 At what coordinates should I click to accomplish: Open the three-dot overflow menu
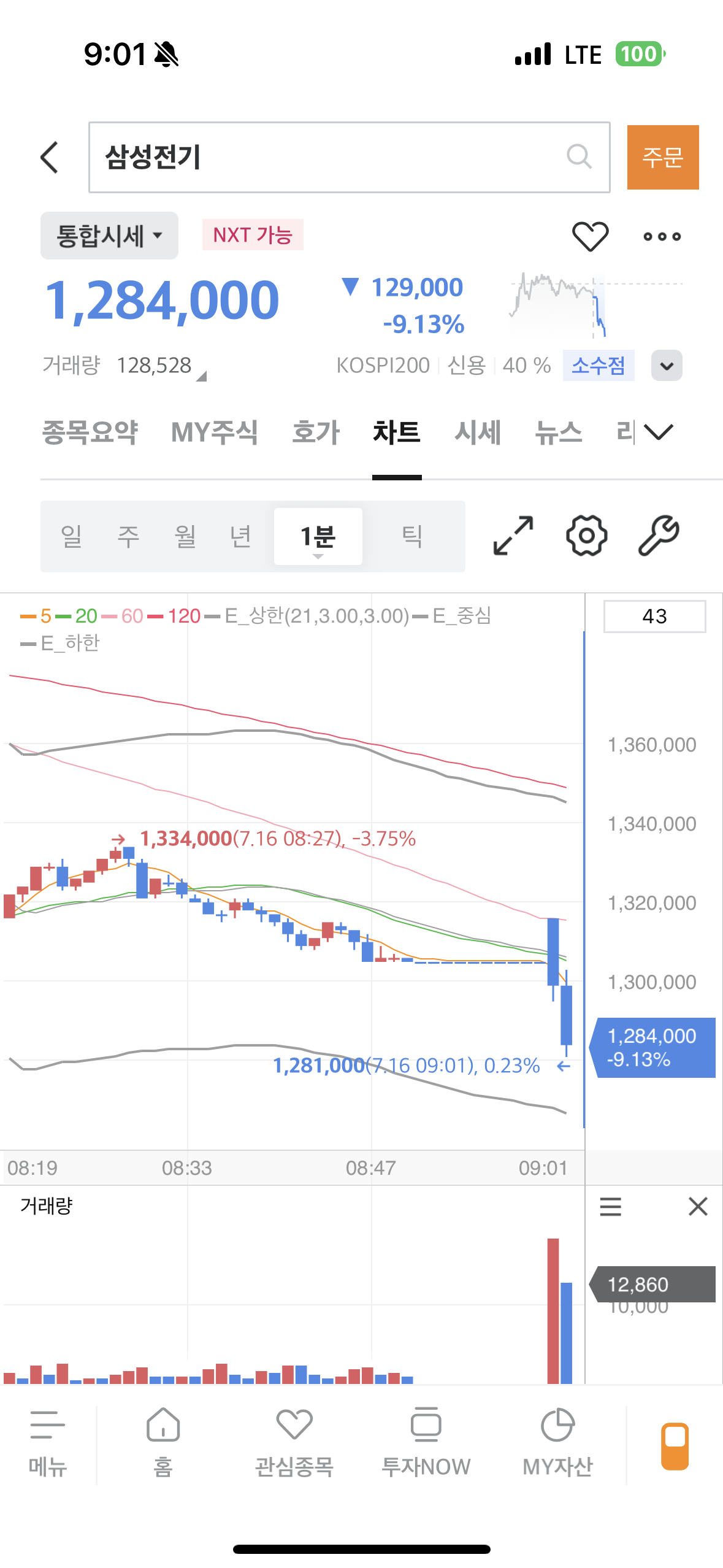pyautogui.click(x=662, y=236)
